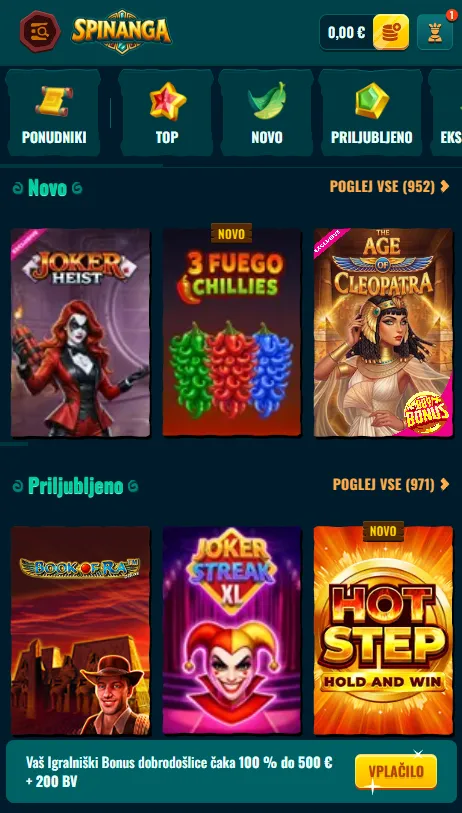
Task: View all 952 Novo games
Action: [x=389, y=186]
